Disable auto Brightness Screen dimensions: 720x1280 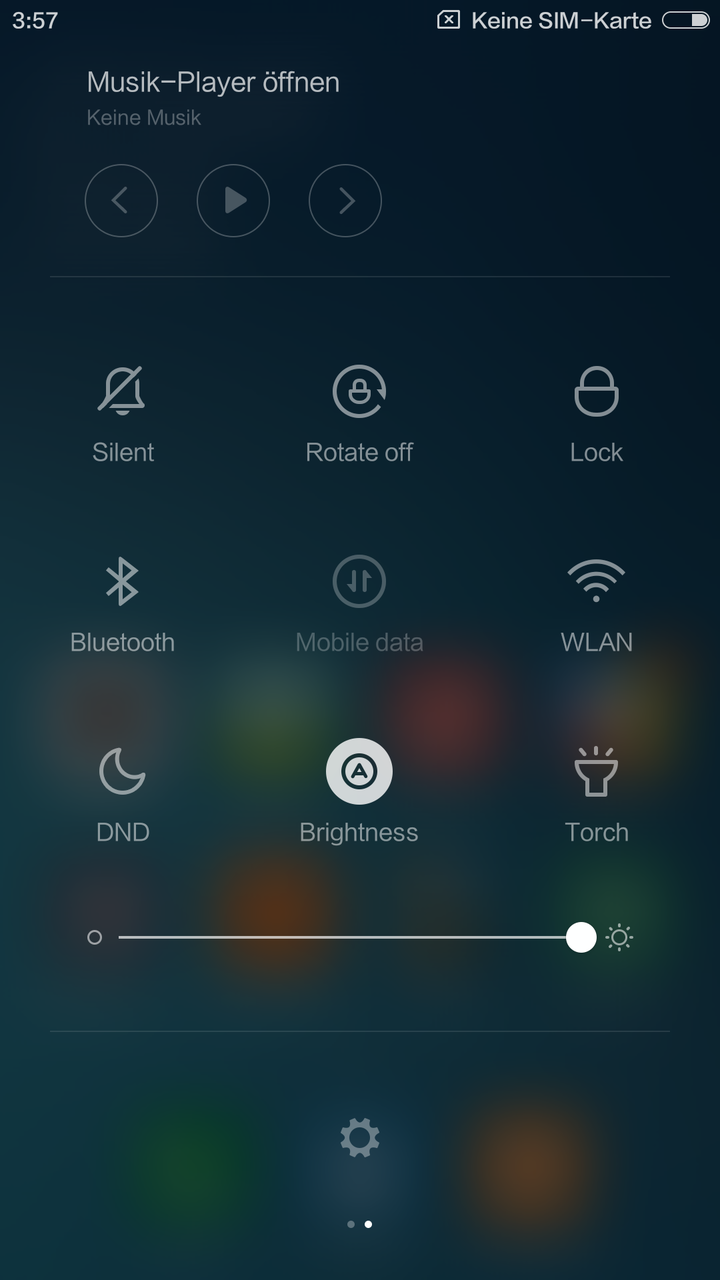[x=359, y=771]
